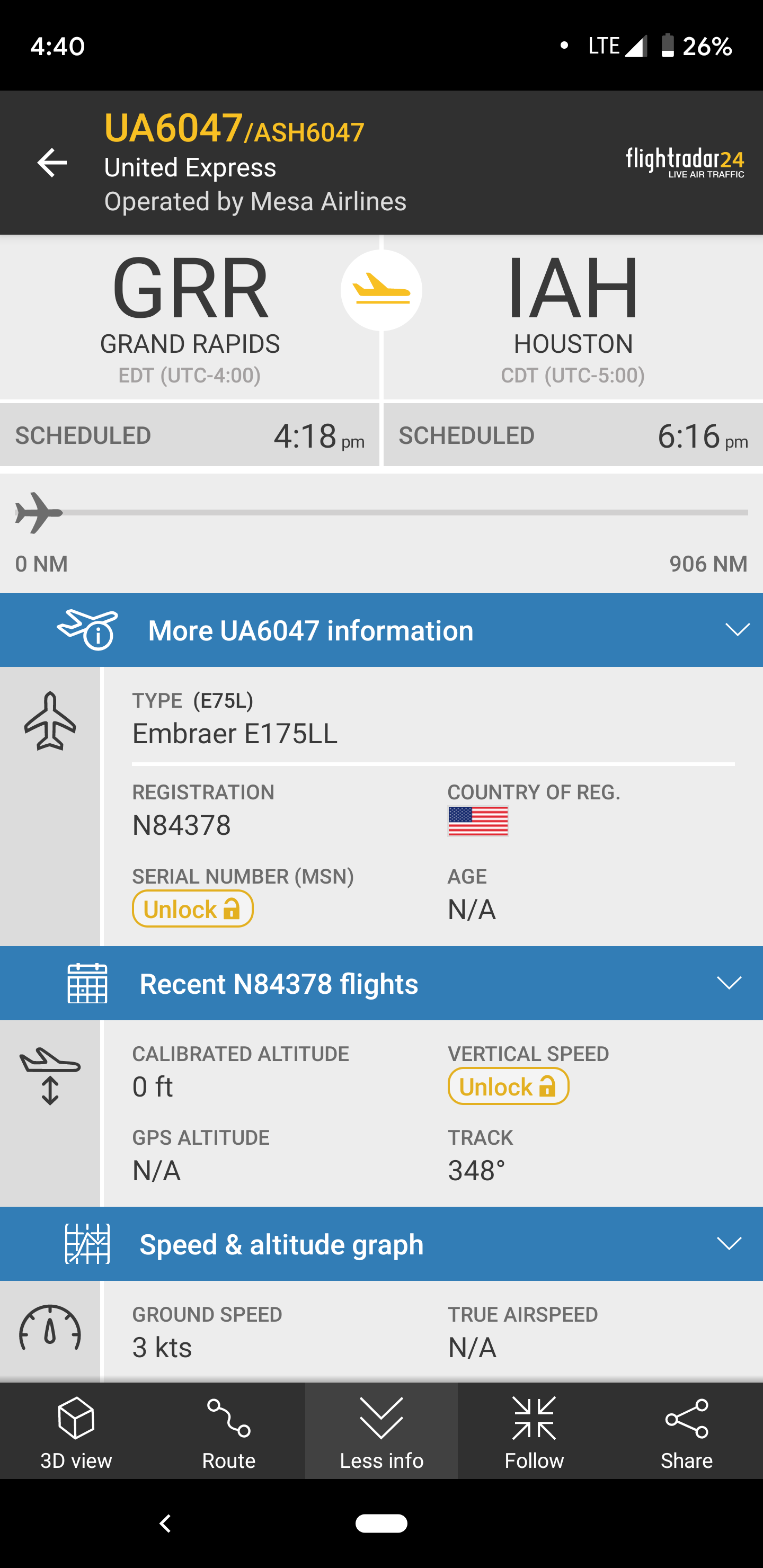This screenshot has width=763, height=1568.
Task: Expand Recent N84378 flights section
Action: click(x=381, y=983)
